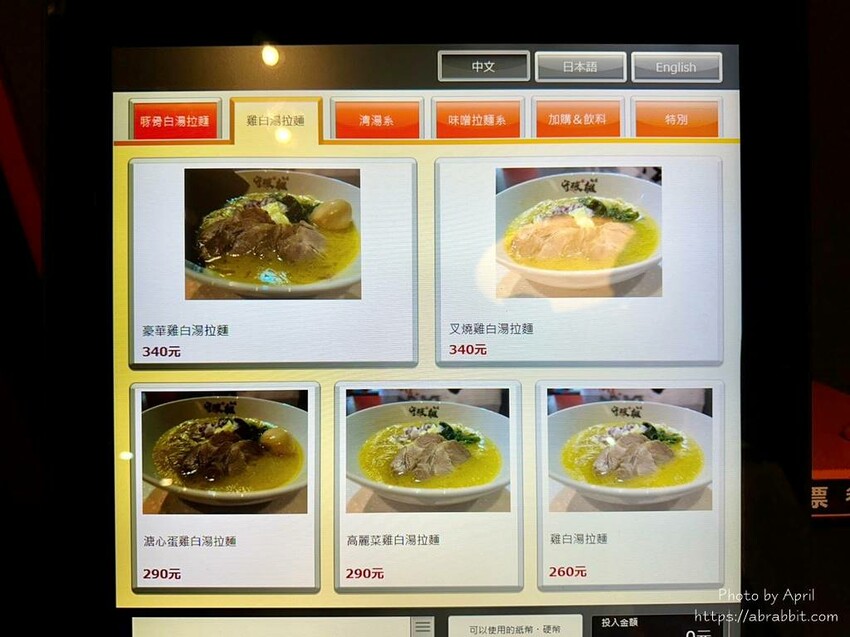Order the 雞白湯拉麵 for 260元
Image resolution: width=850 pixels, height=637 pixels.
tap(629, 485)
